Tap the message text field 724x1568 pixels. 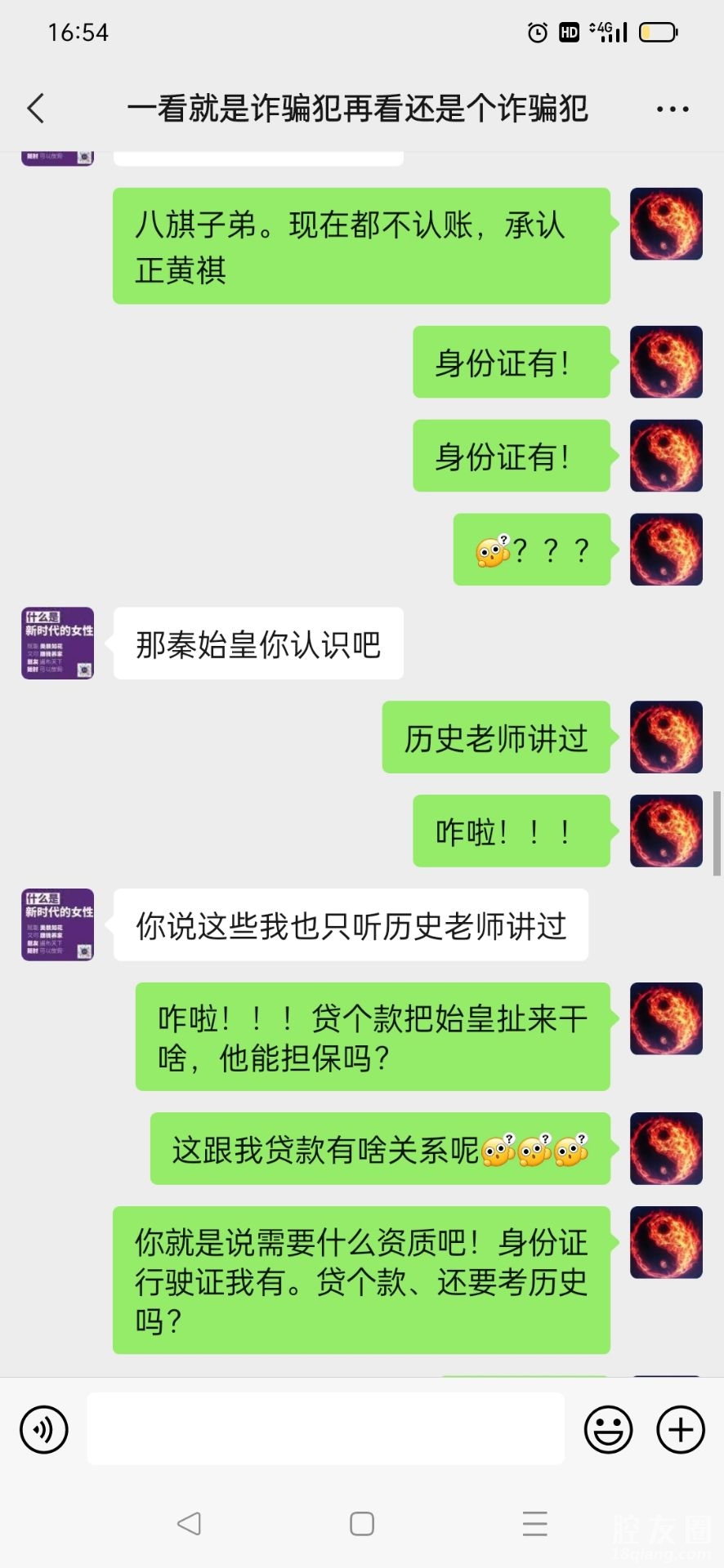[325, 1428]
